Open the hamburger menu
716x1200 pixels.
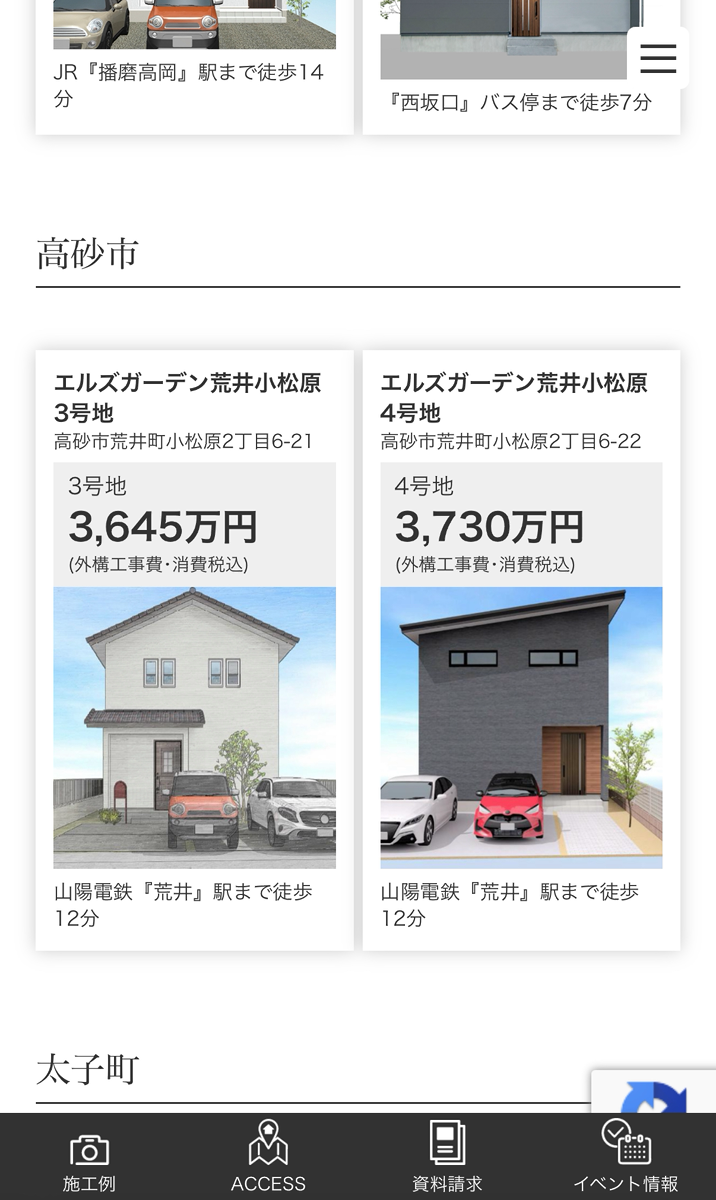point(657,58)
